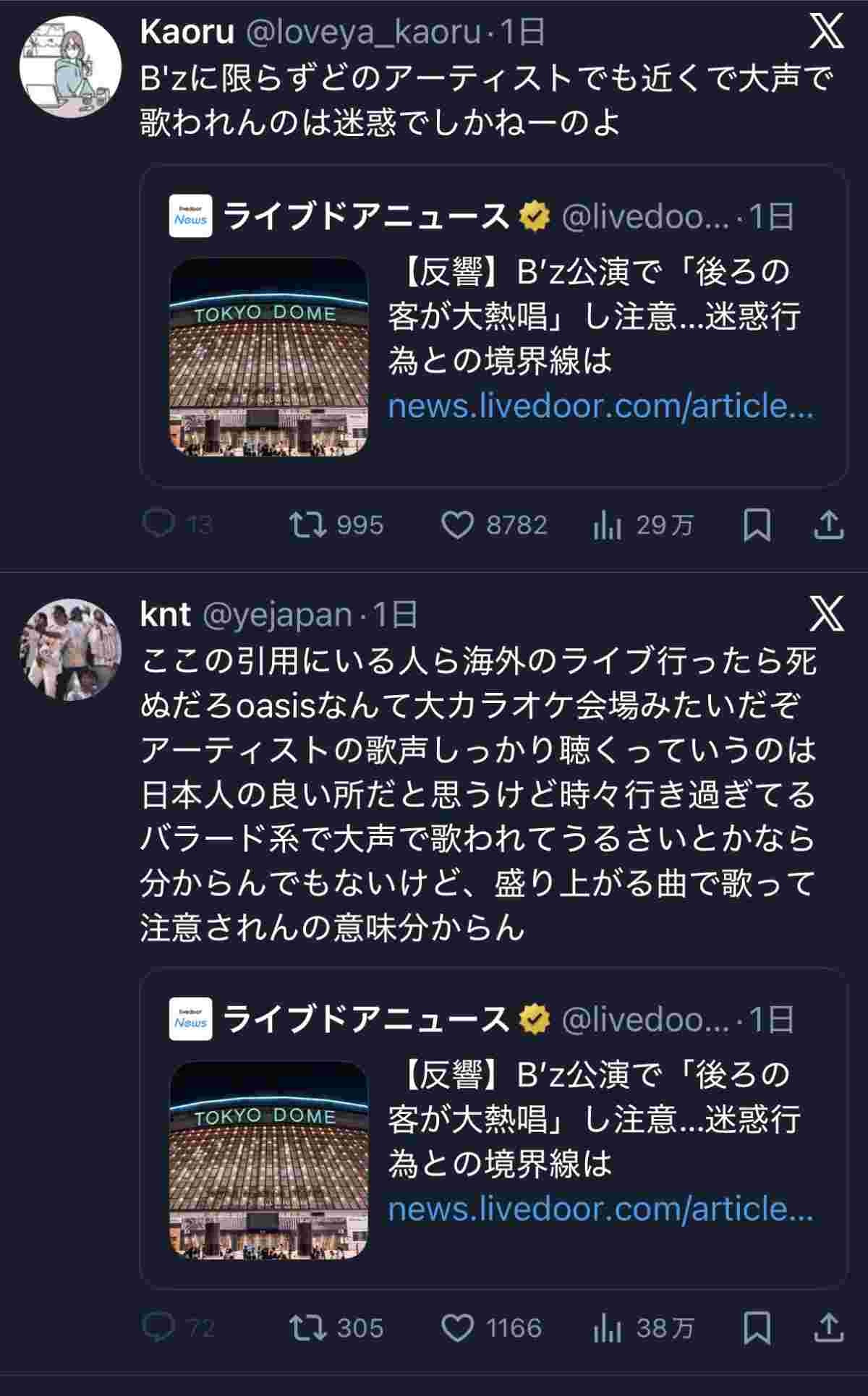Bookmark knt's post
The image size is (868, 1396).
(757, 1328)
